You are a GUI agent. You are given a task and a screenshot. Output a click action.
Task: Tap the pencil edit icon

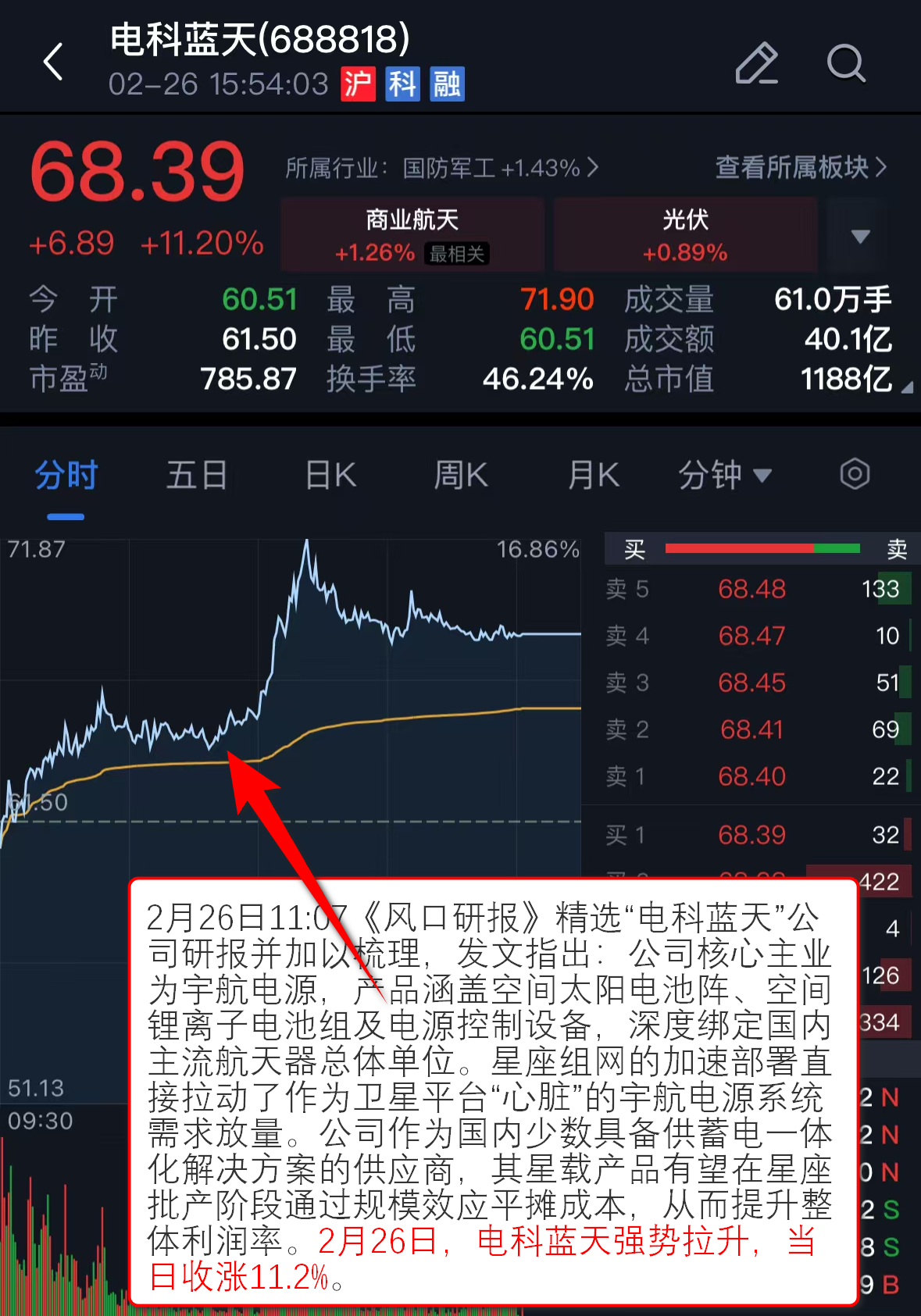[x=756, y=63]
